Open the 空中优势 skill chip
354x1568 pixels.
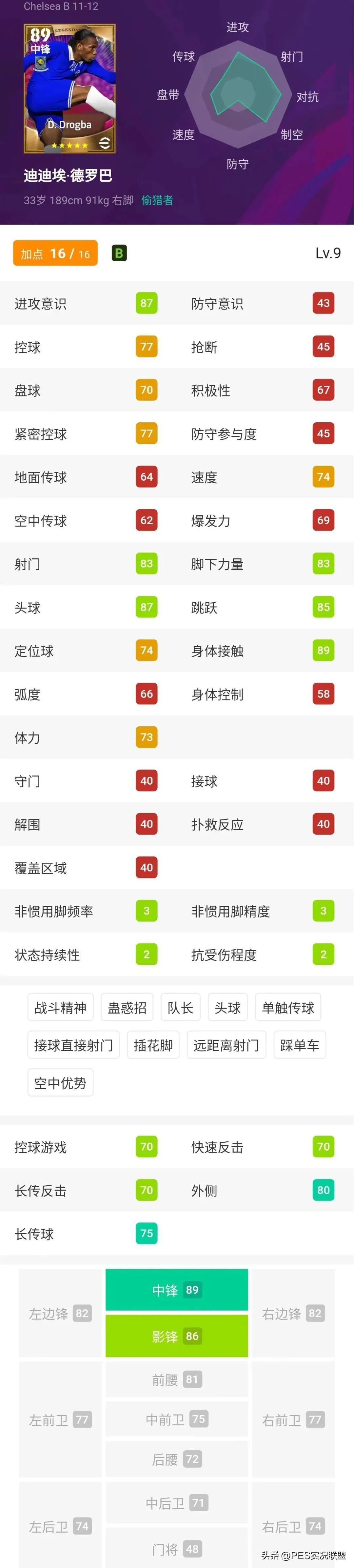coord(60,1083)
